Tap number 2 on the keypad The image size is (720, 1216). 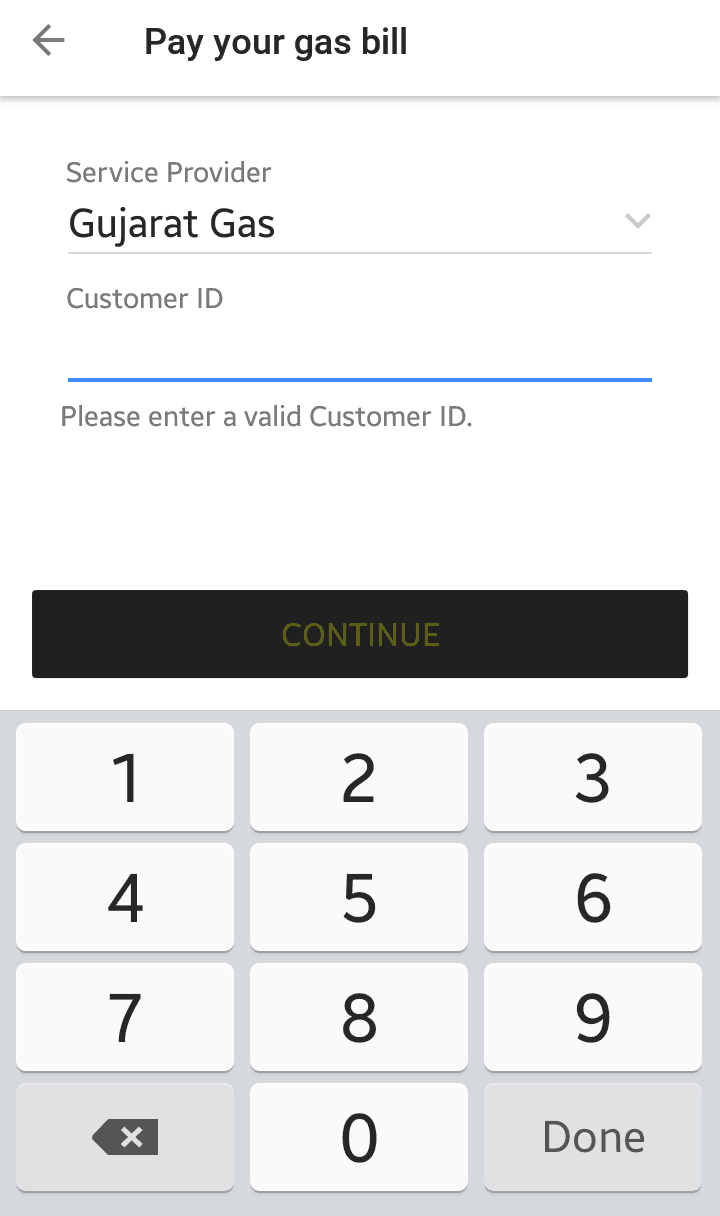pyautogui.click(x=359, y=777)
